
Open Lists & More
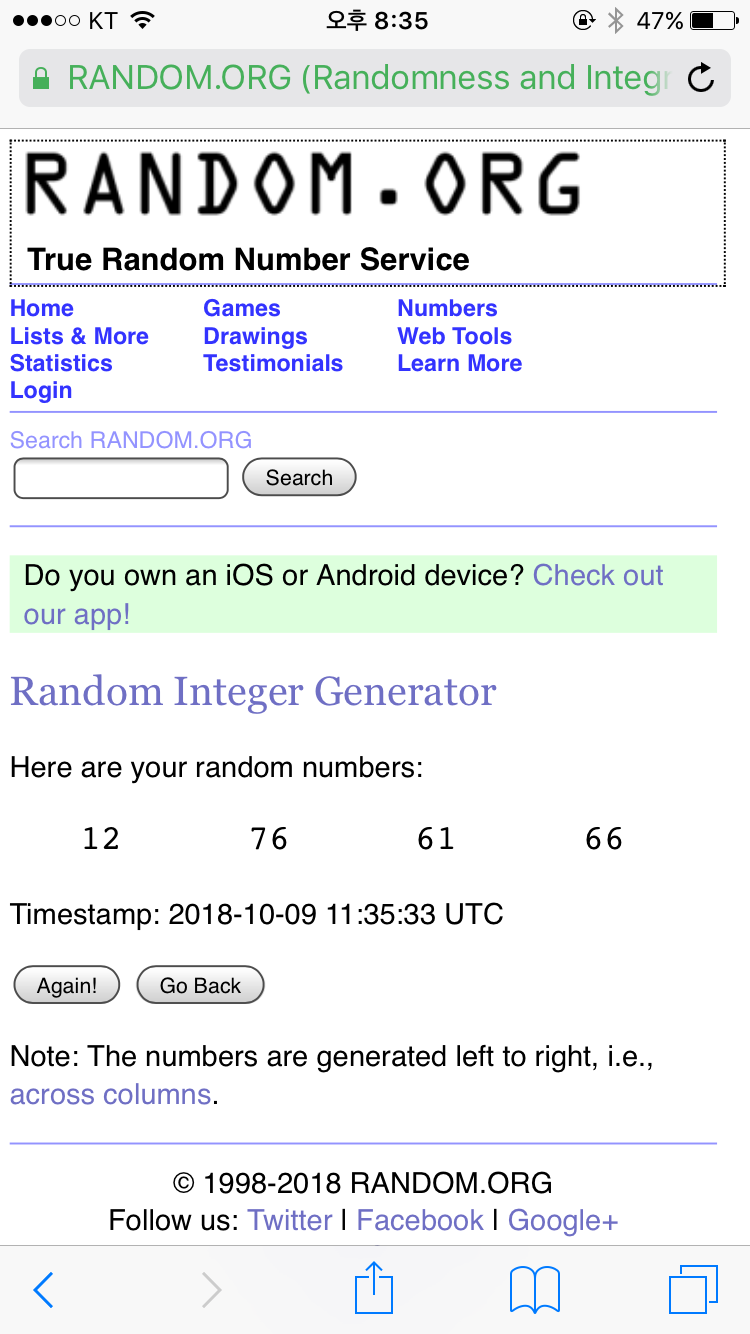79,336
